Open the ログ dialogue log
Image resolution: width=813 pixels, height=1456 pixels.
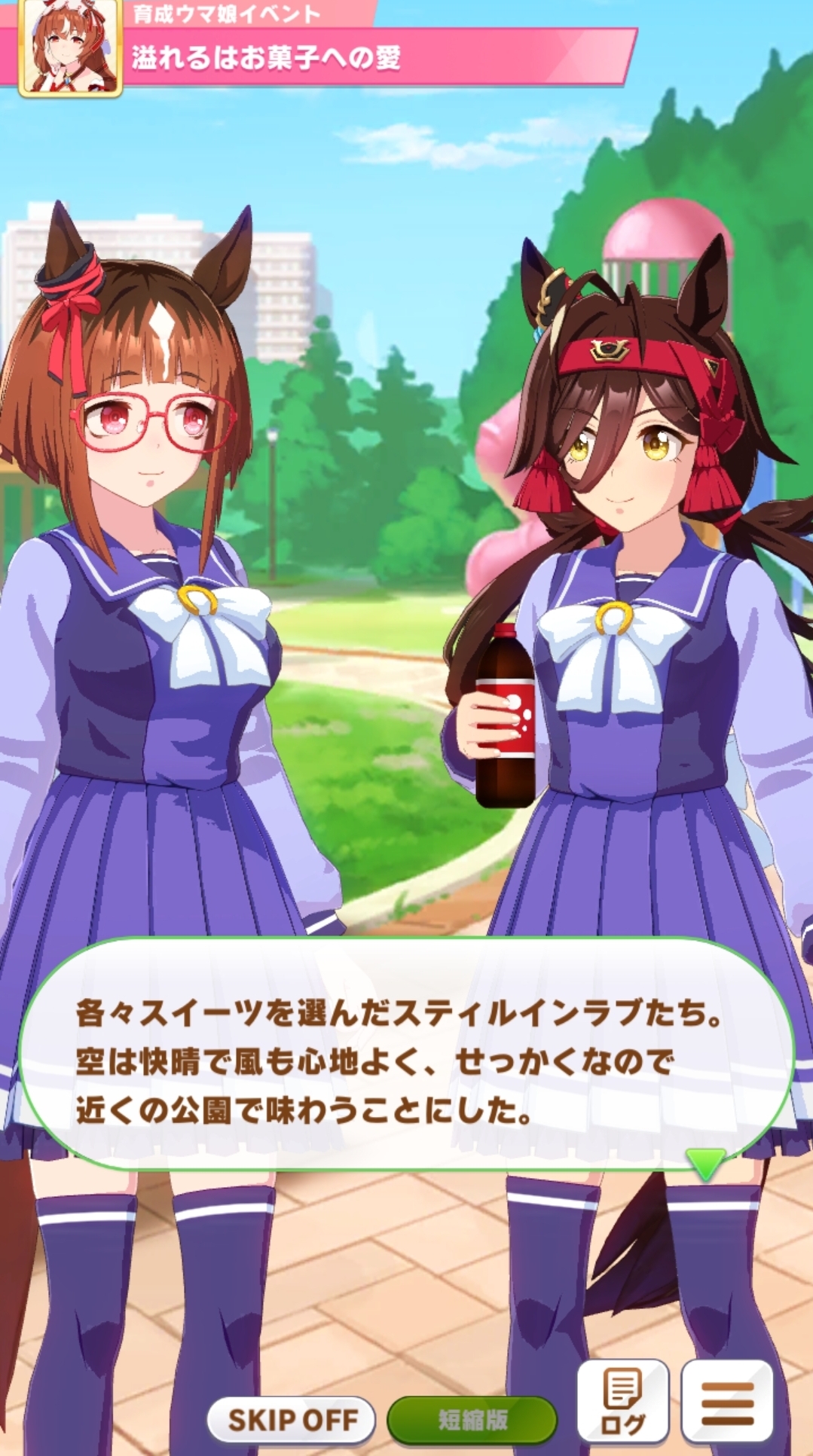[x=622, y=1403]
